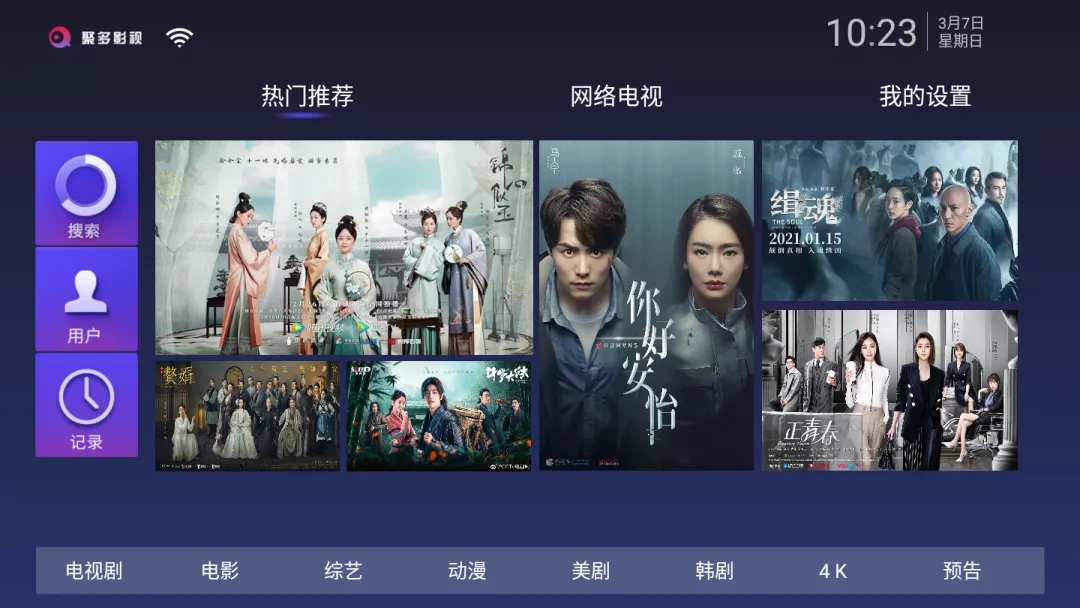View the 记录 watch history
1080x608 pixels.
pos(86,405)
